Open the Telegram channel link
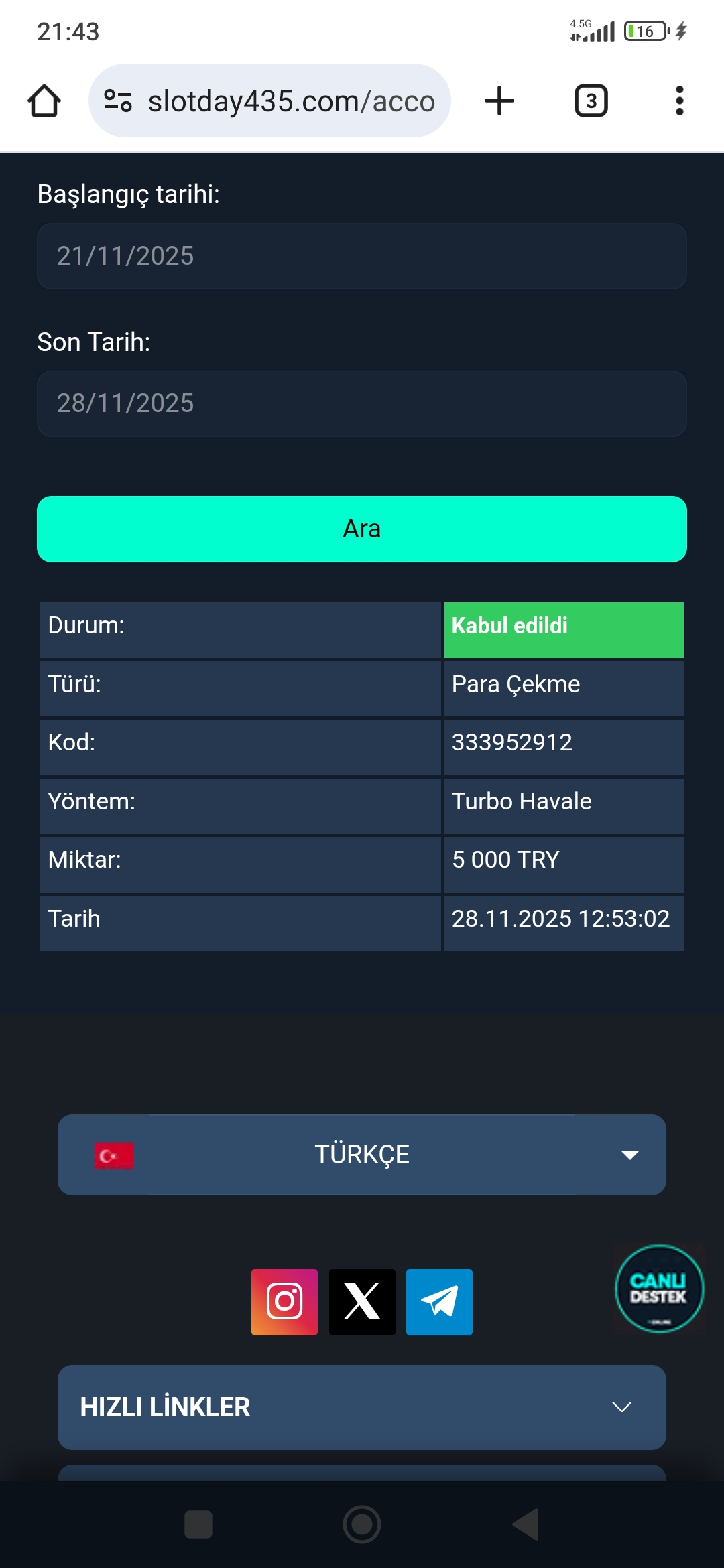 439,1302
